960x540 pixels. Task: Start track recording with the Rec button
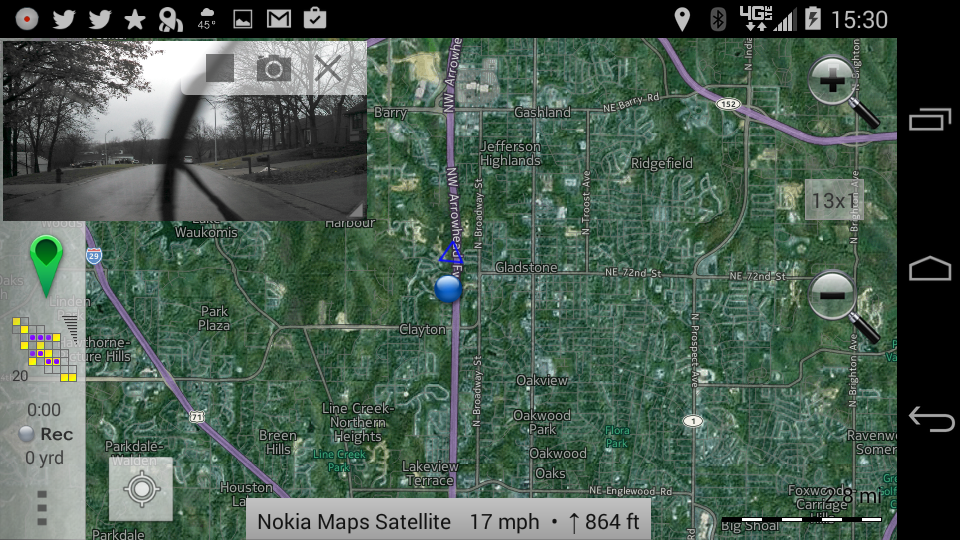[x=46, y=434]
